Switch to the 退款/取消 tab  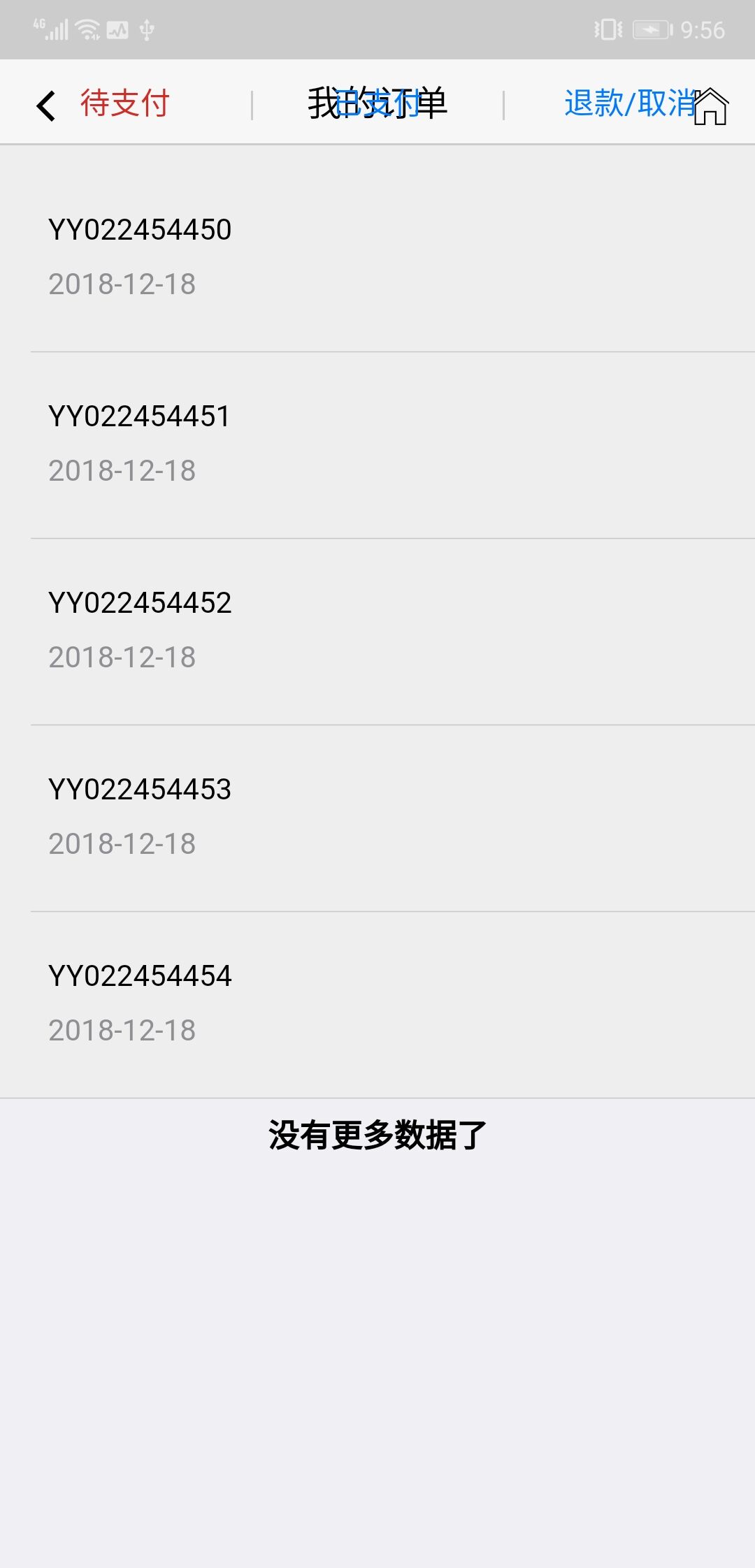[x=630, y=103]
